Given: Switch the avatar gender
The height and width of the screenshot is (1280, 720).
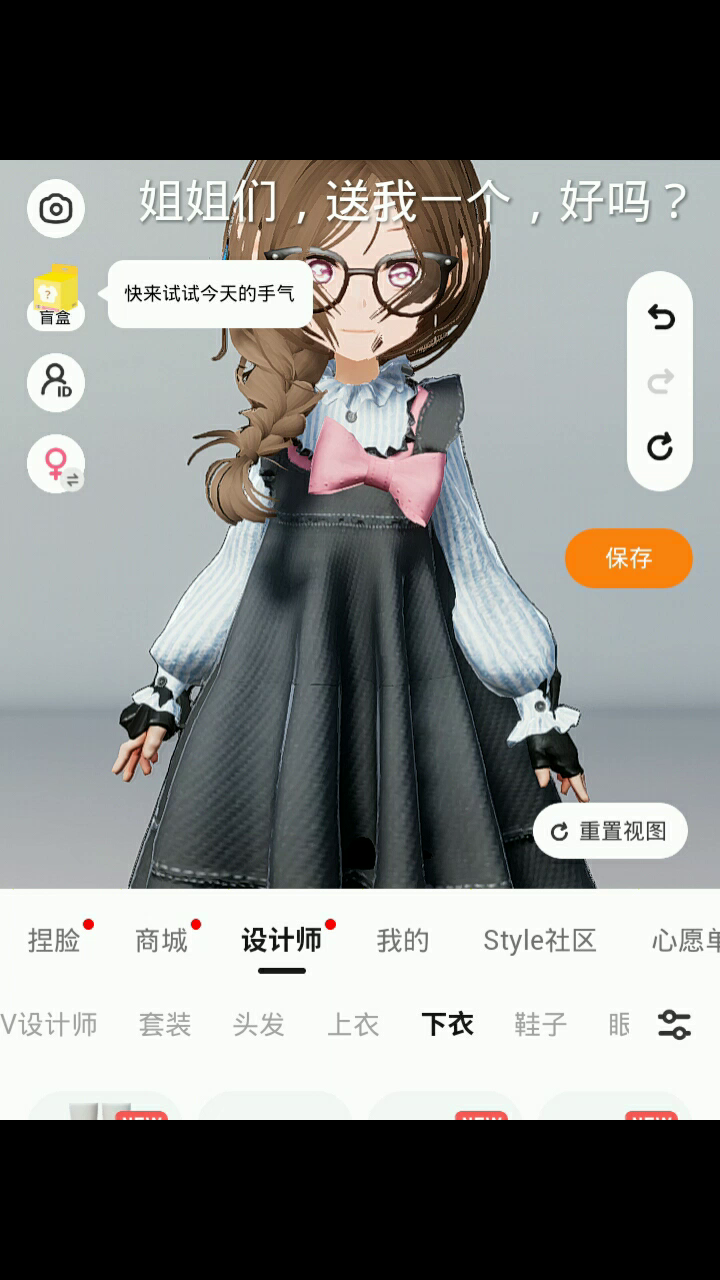Looking at the screenshot, I should click(x=56, y=464).
